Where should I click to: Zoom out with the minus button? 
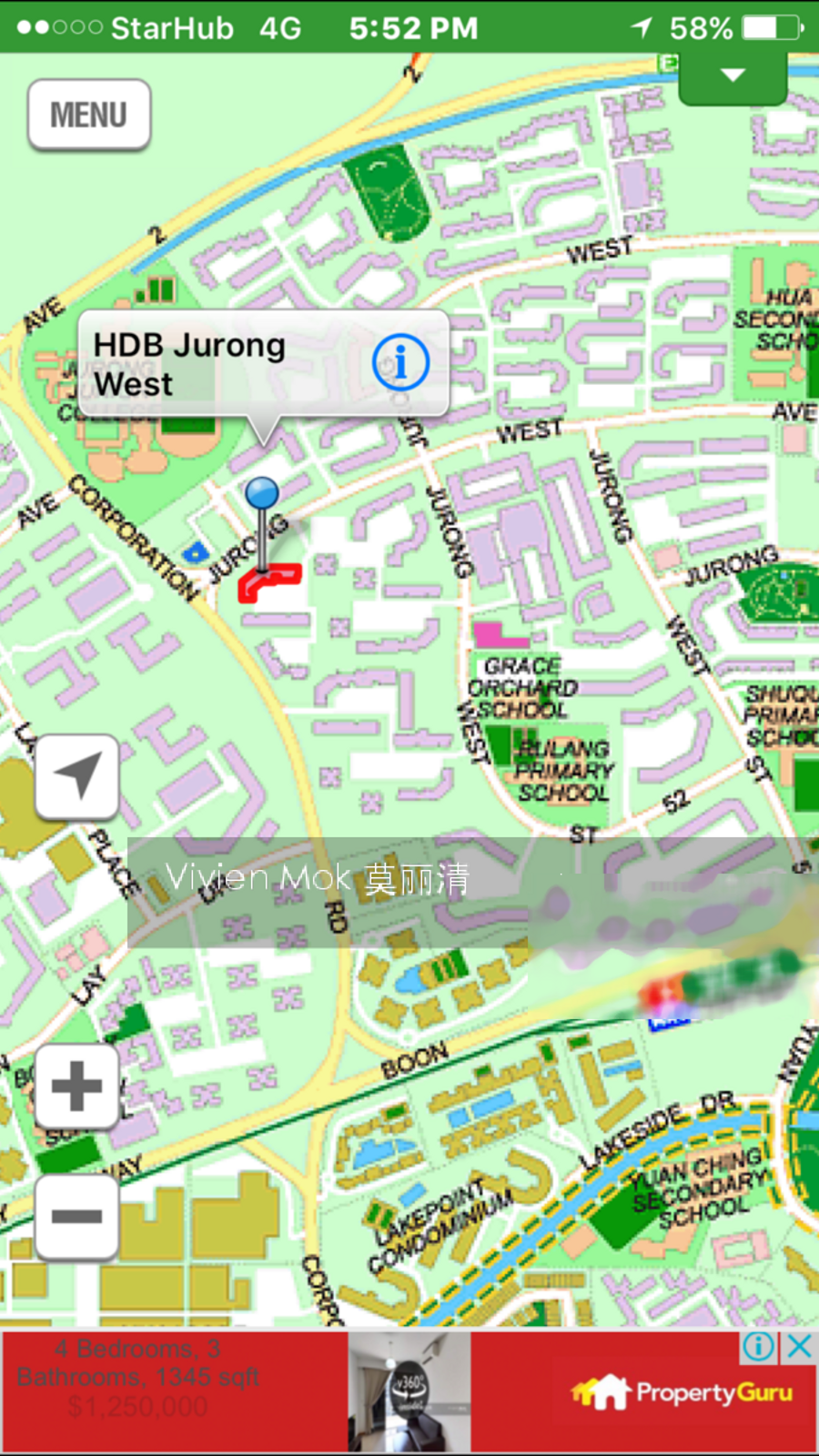coord(77,1216)
